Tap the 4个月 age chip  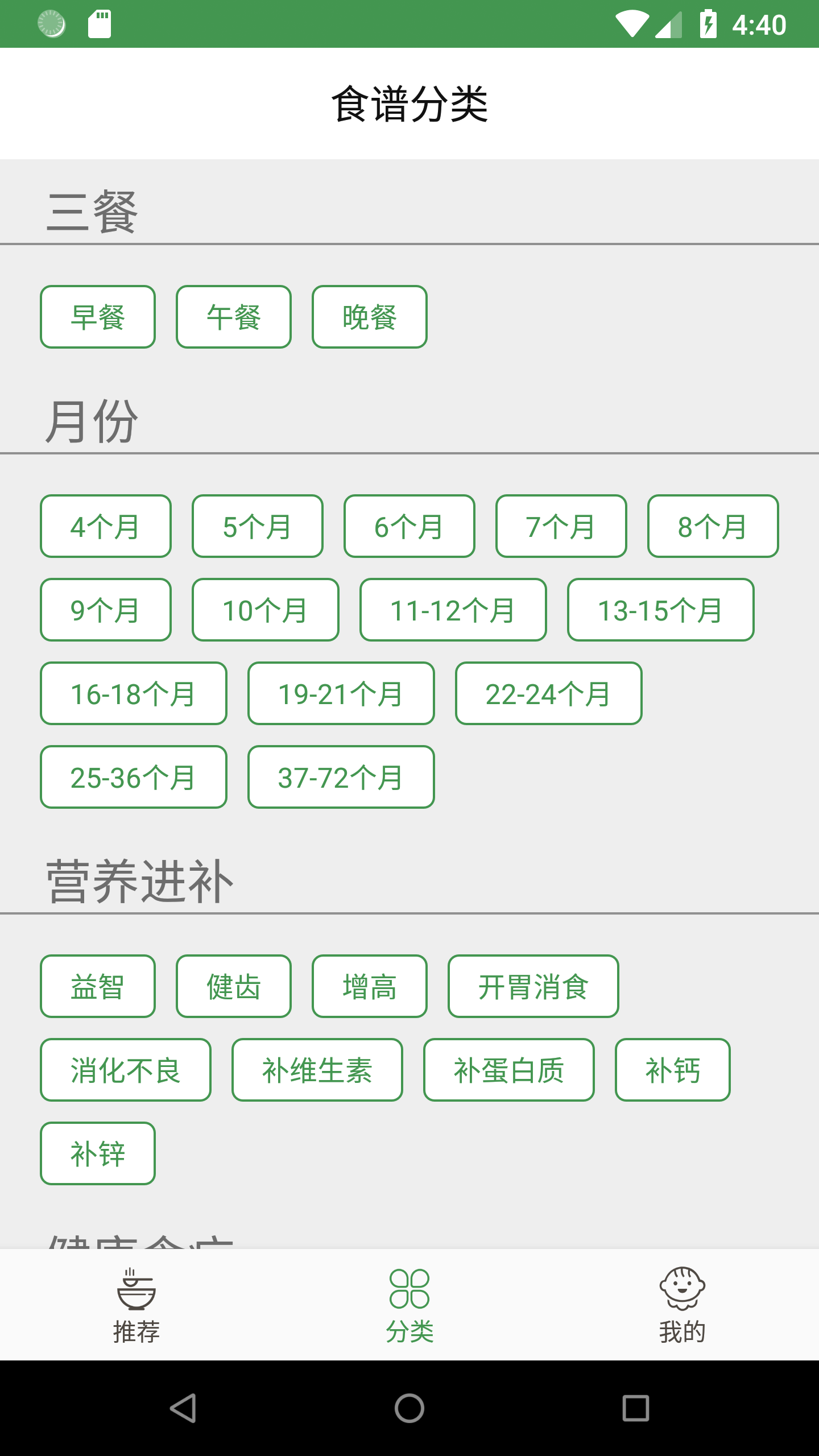pyautogui.click(x=106, y=526)
